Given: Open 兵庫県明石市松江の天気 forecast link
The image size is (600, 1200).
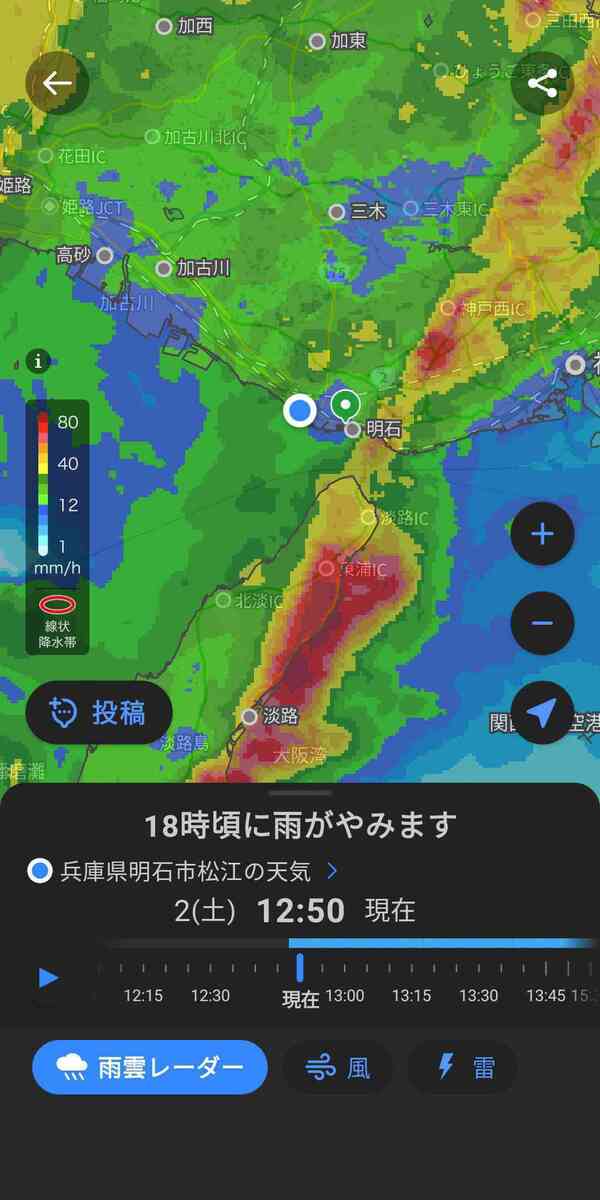Looking at the screenshot, I should pos(185,871).
